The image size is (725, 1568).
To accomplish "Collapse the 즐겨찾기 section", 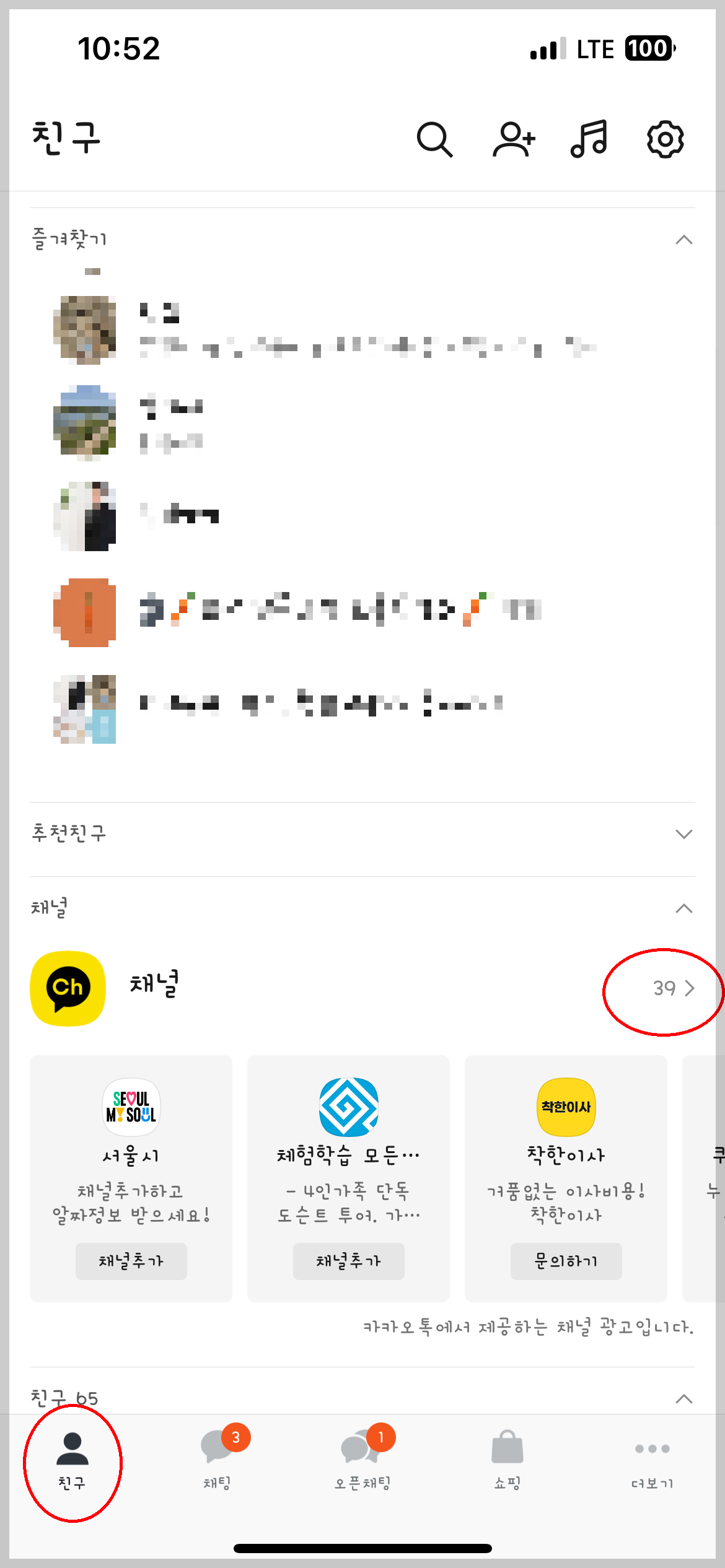I will pyautogui.click(x=684, y=240).
